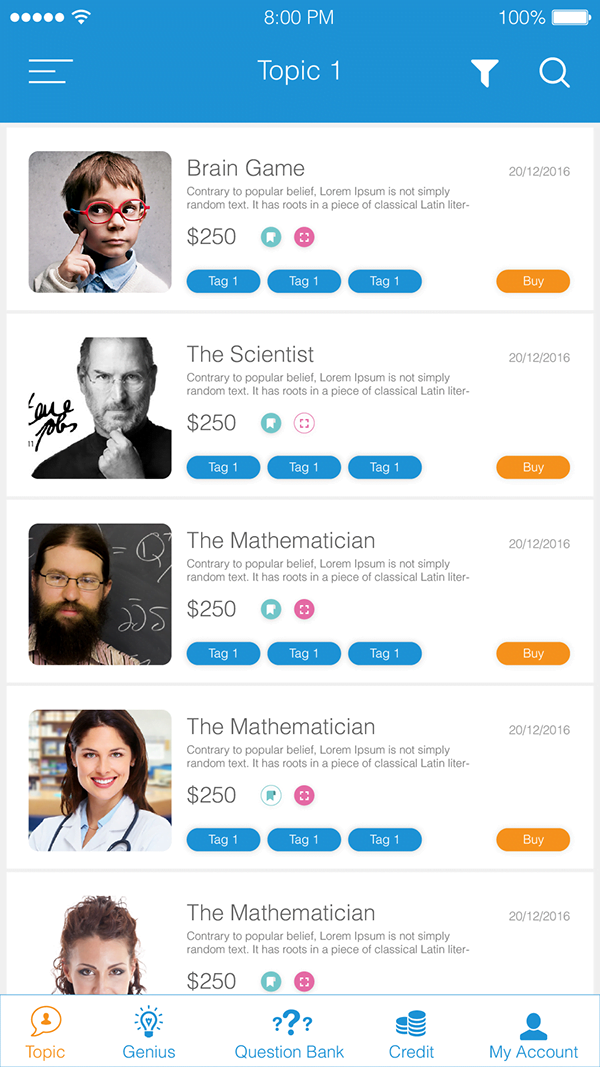The height and width of the screenshot is (1067, 600).
Task: Select the Topic tab
Action: [45, 1034]
